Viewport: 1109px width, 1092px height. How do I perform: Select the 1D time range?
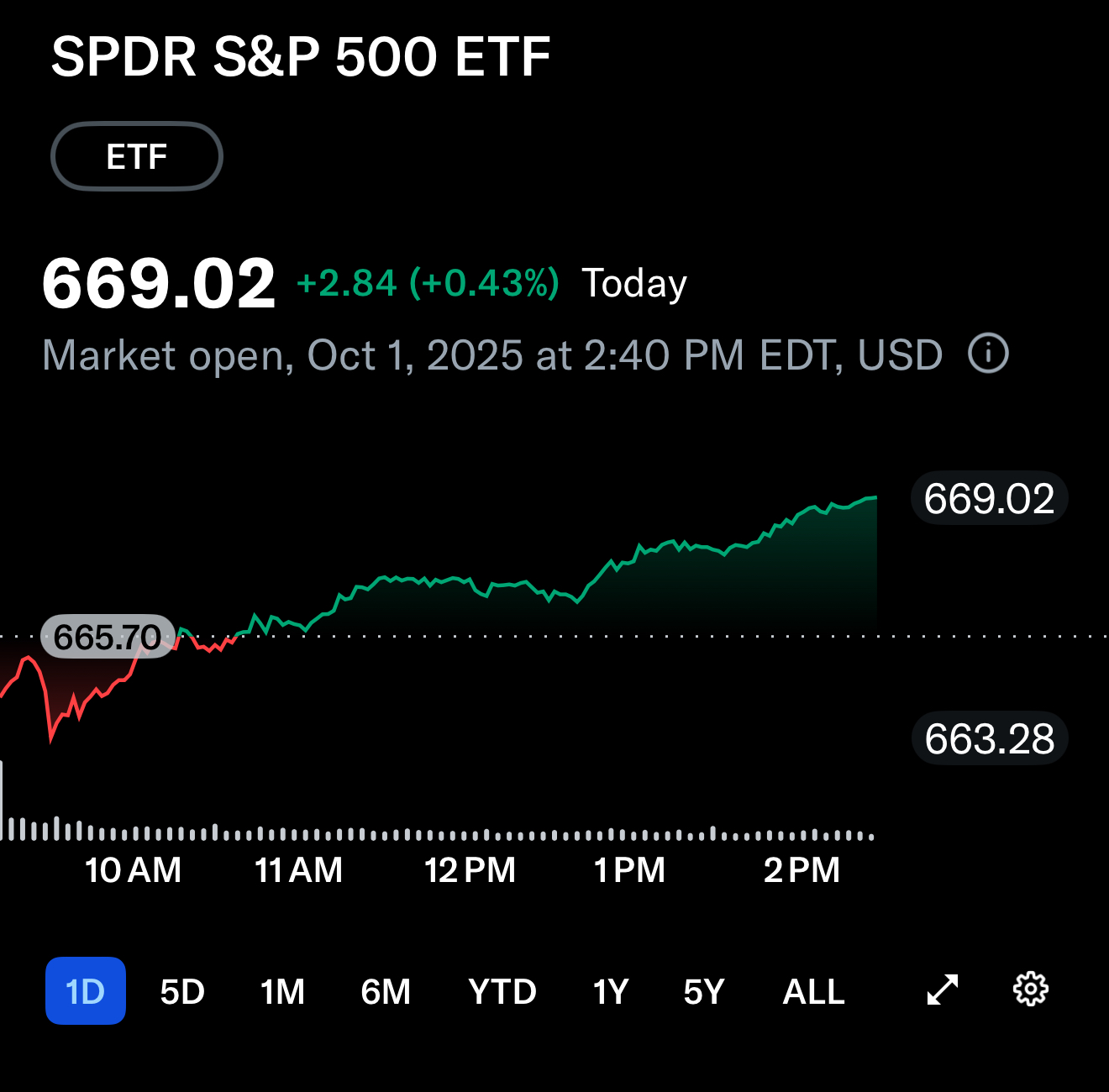coord(86,991)
